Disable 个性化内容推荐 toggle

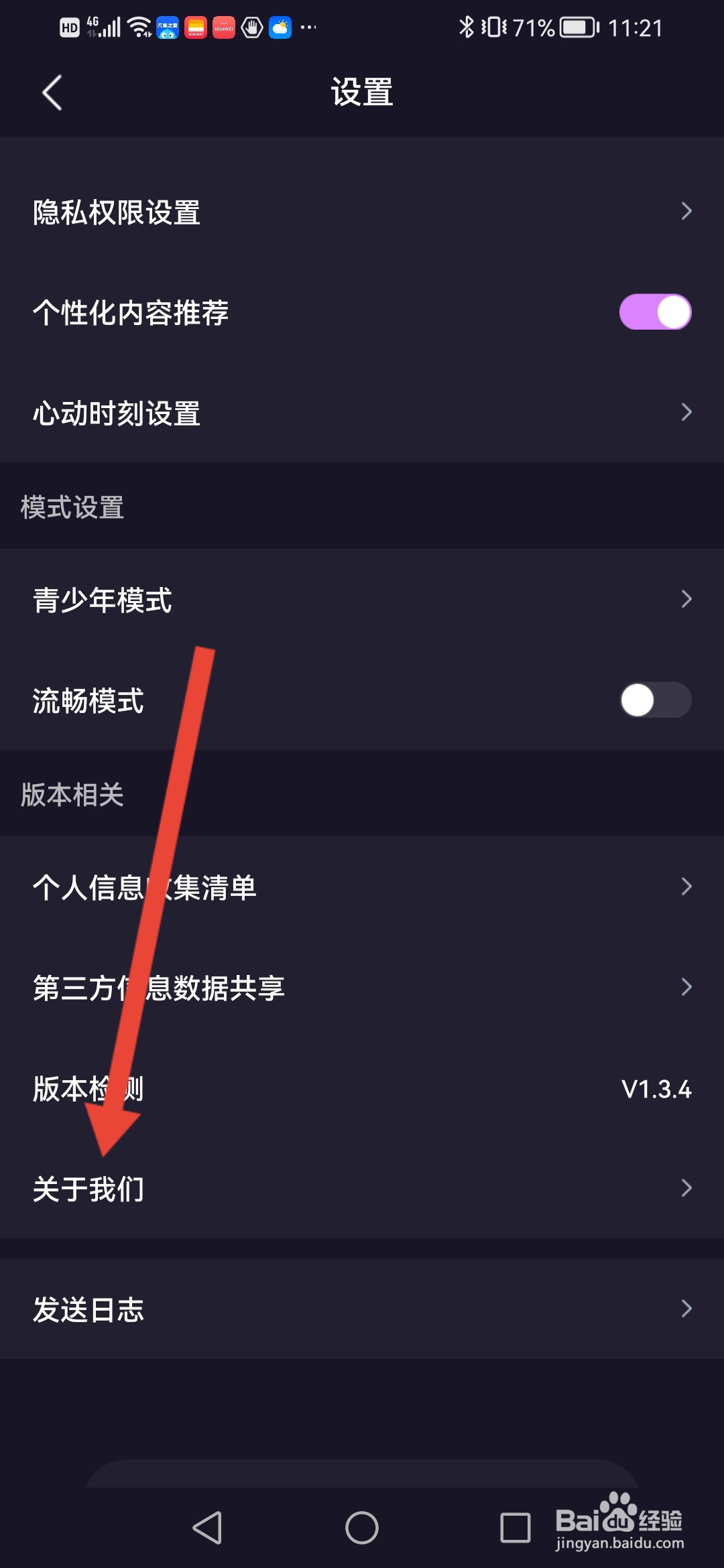pos(654,312)
